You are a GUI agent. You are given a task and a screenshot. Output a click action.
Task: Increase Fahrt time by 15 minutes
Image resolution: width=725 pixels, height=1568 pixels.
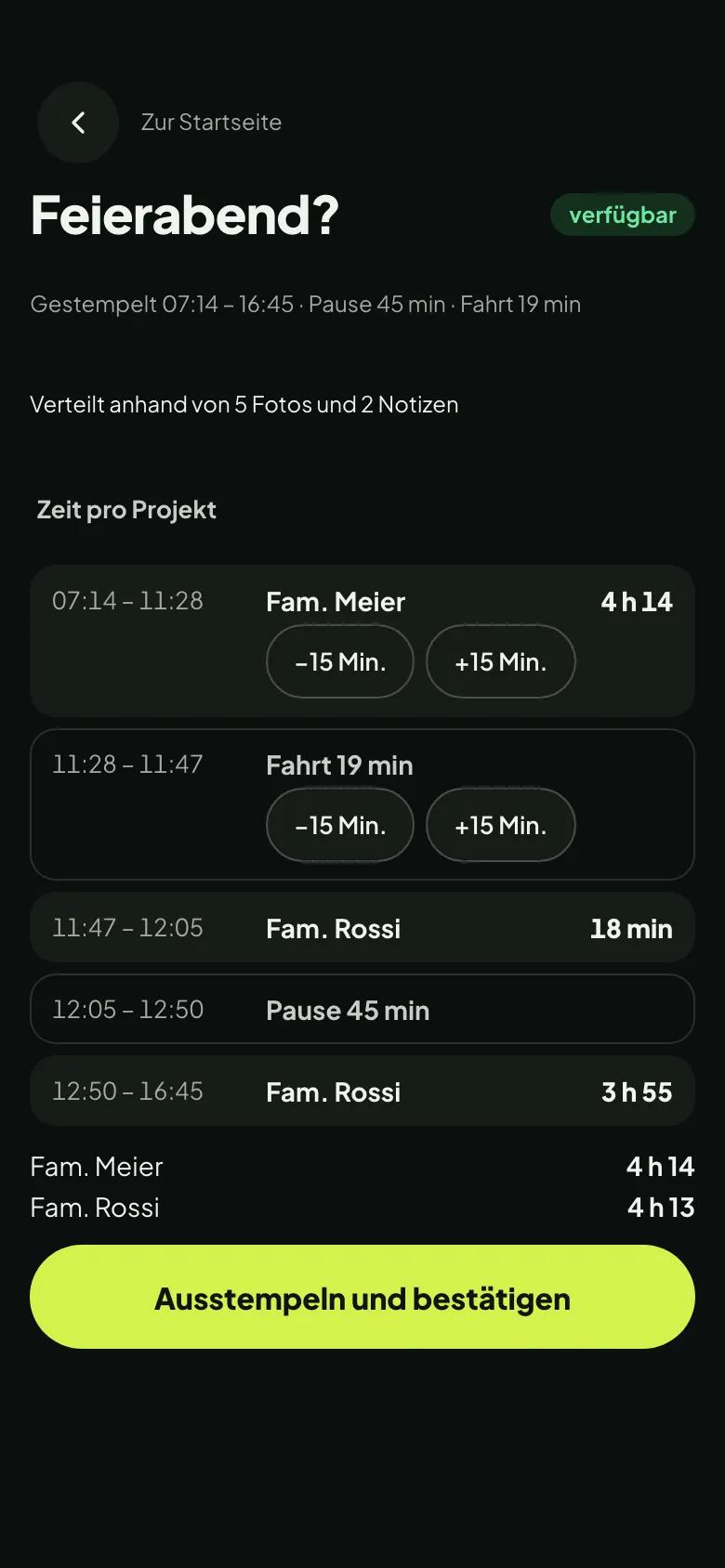[501, 825]
